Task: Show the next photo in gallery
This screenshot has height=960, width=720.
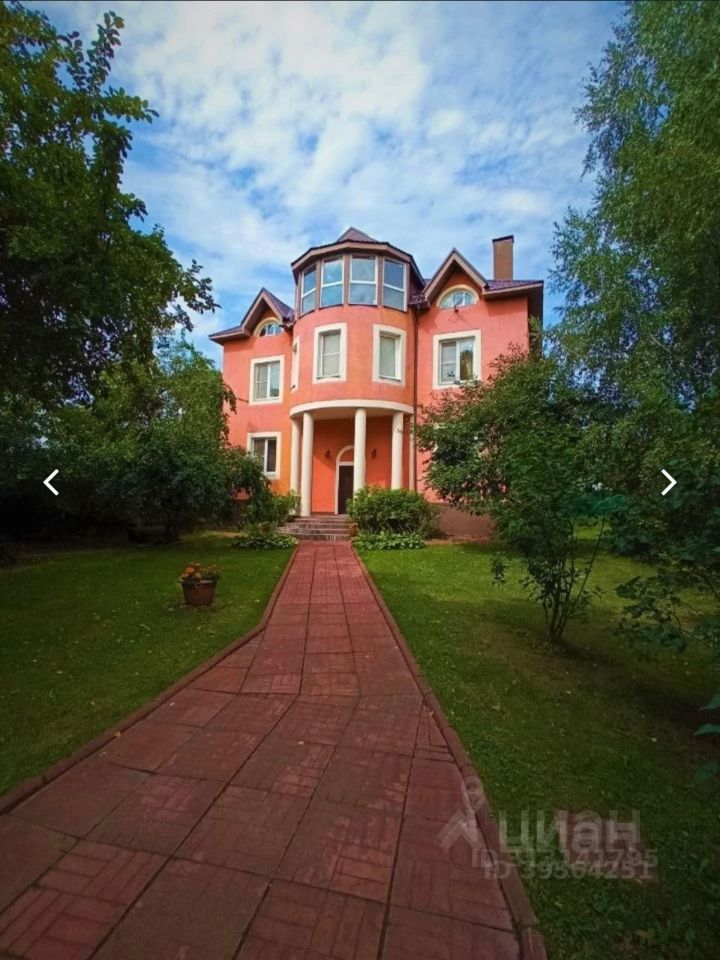Action: click(668, 482)
